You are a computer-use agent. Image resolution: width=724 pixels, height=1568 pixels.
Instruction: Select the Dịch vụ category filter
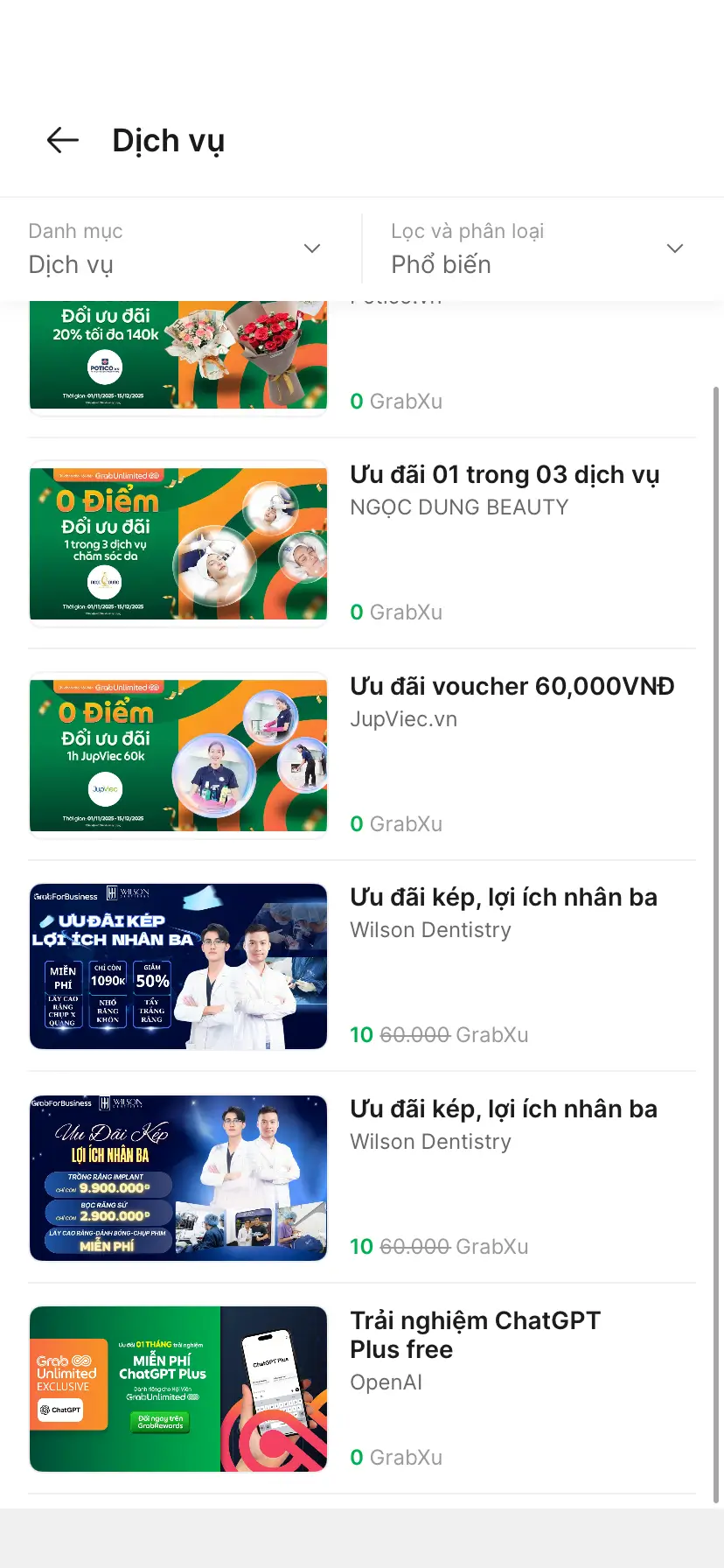tap(70, 264)
